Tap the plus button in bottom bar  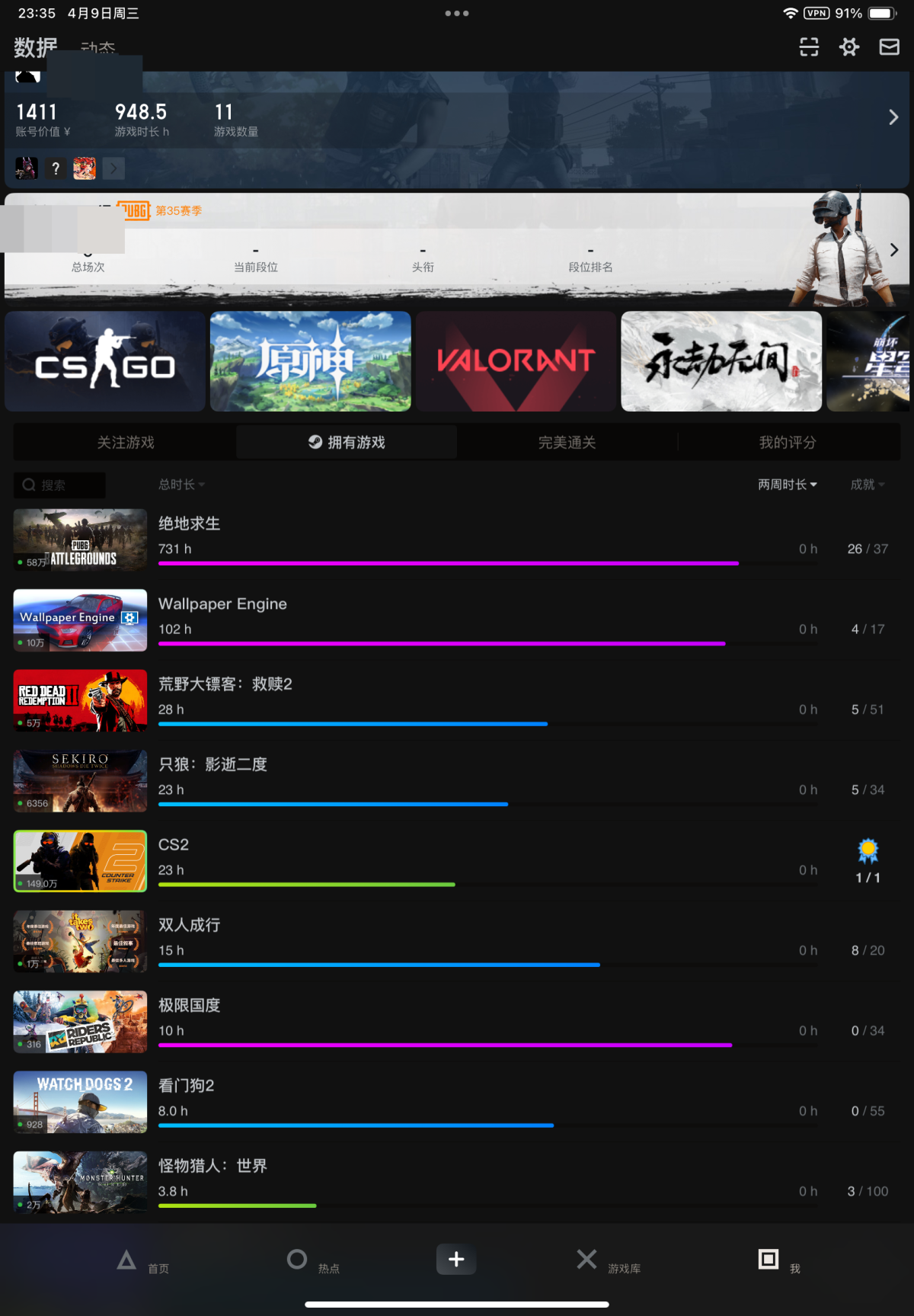click(456, 1259)
